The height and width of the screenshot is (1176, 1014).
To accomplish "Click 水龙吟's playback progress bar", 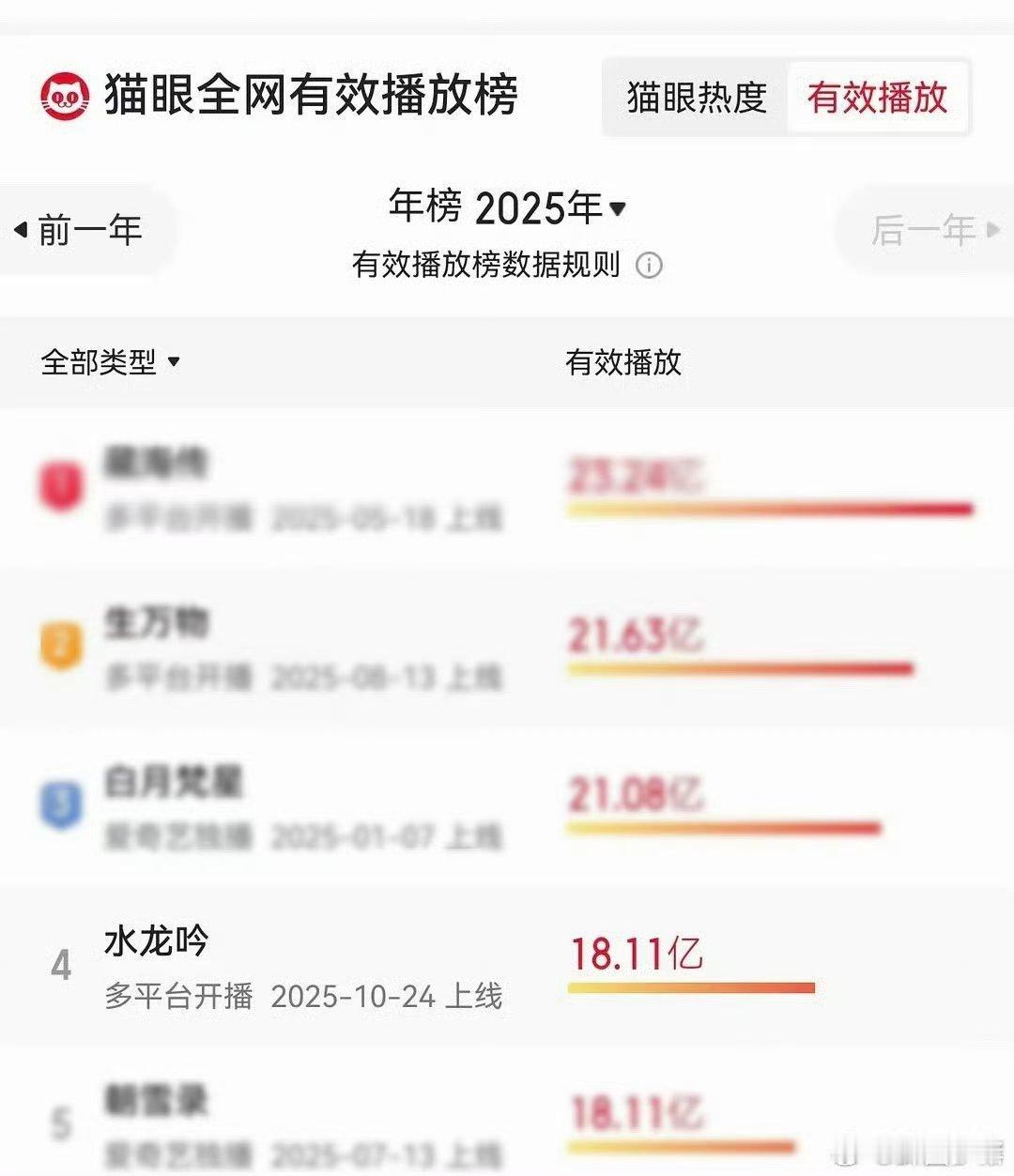I will (x=690, y=987).
